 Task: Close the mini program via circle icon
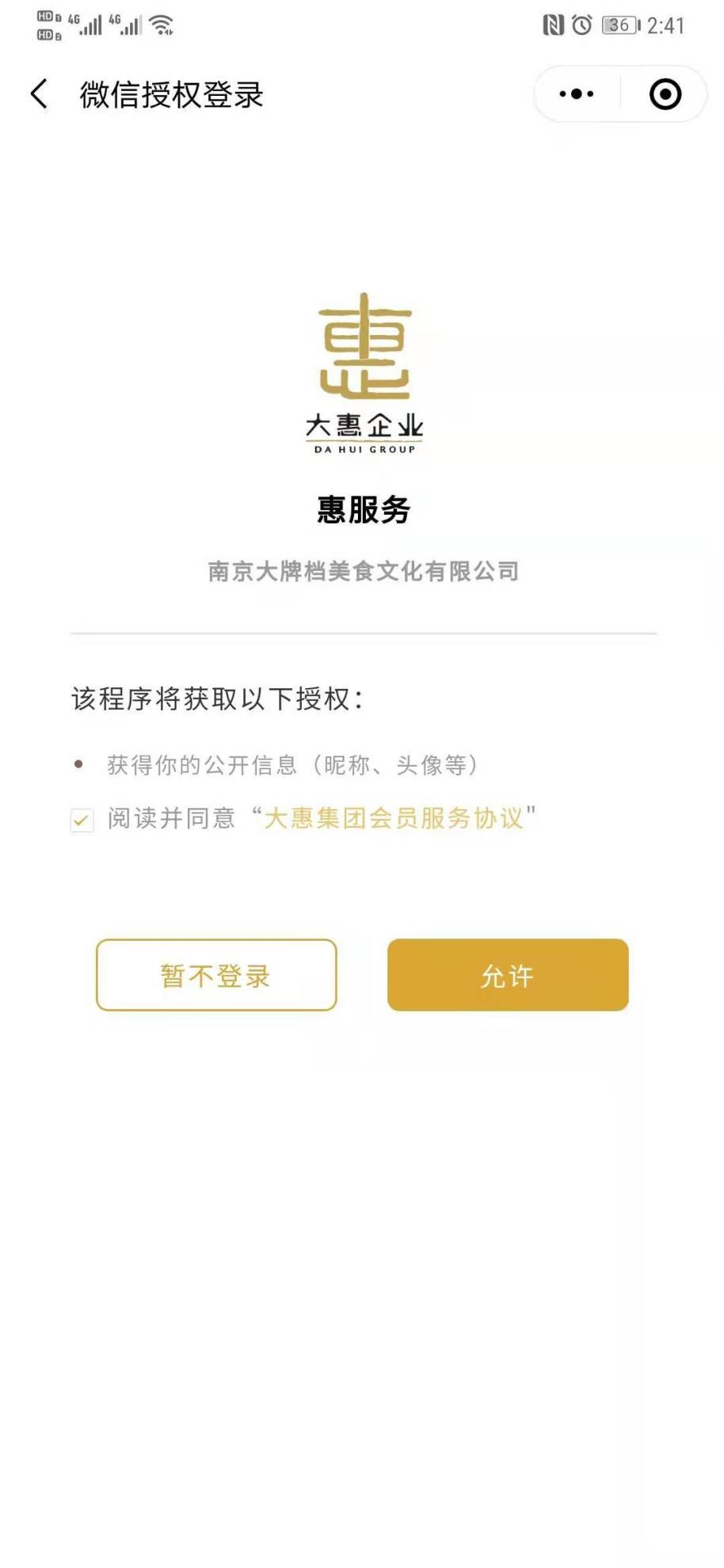click(665, 94)
